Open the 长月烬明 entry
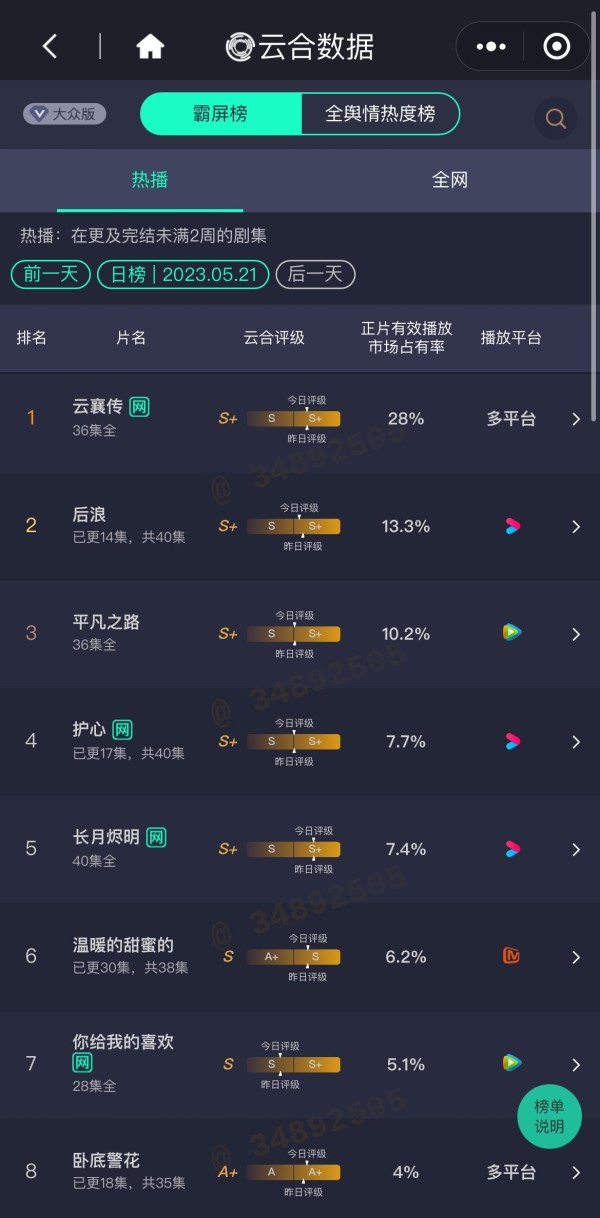Image resolution: width=600 pixels, height=1218 pixels. 300,849
